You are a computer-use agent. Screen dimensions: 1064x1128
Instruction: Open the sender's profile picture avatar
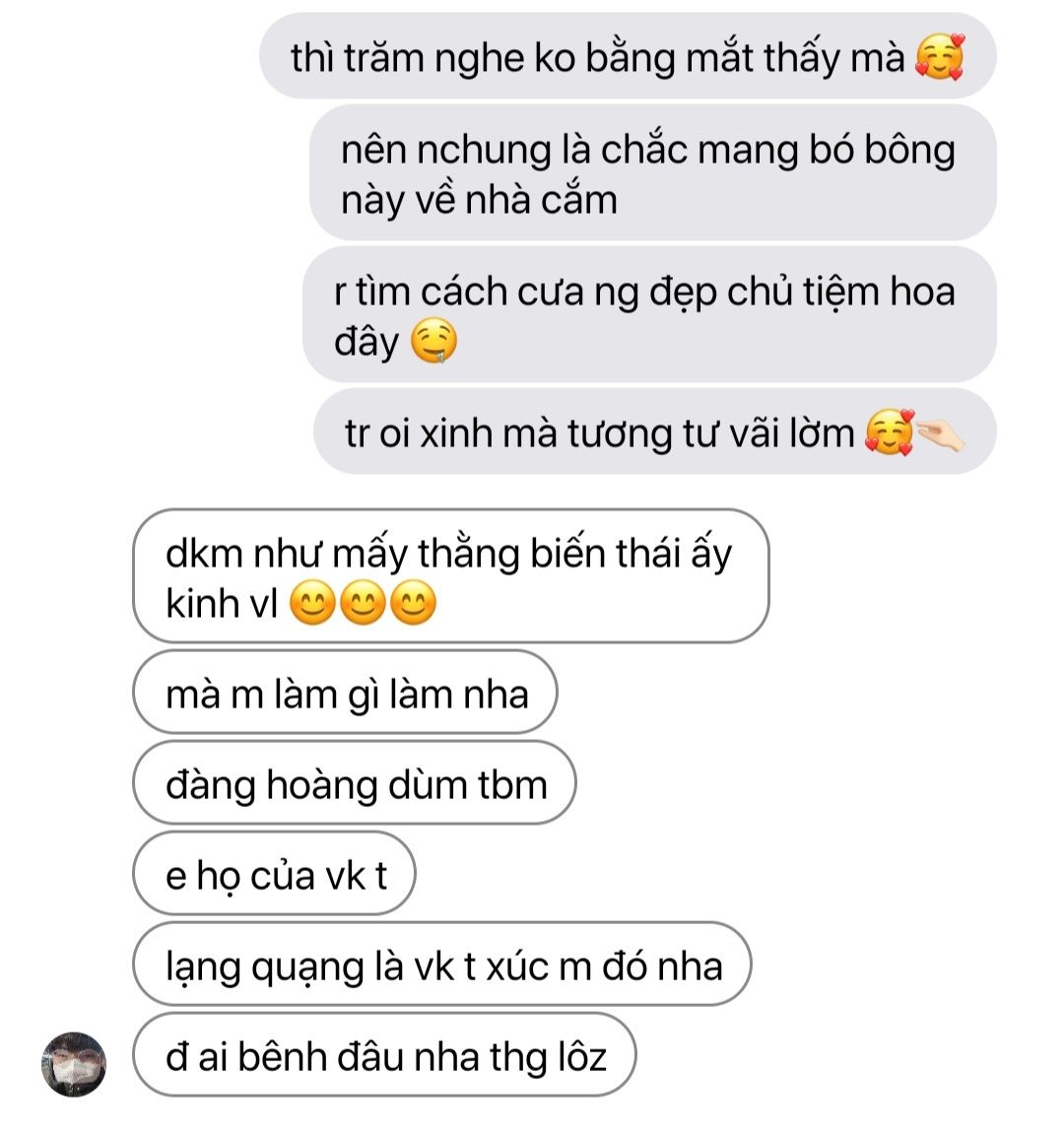(x=73, y=1064)
